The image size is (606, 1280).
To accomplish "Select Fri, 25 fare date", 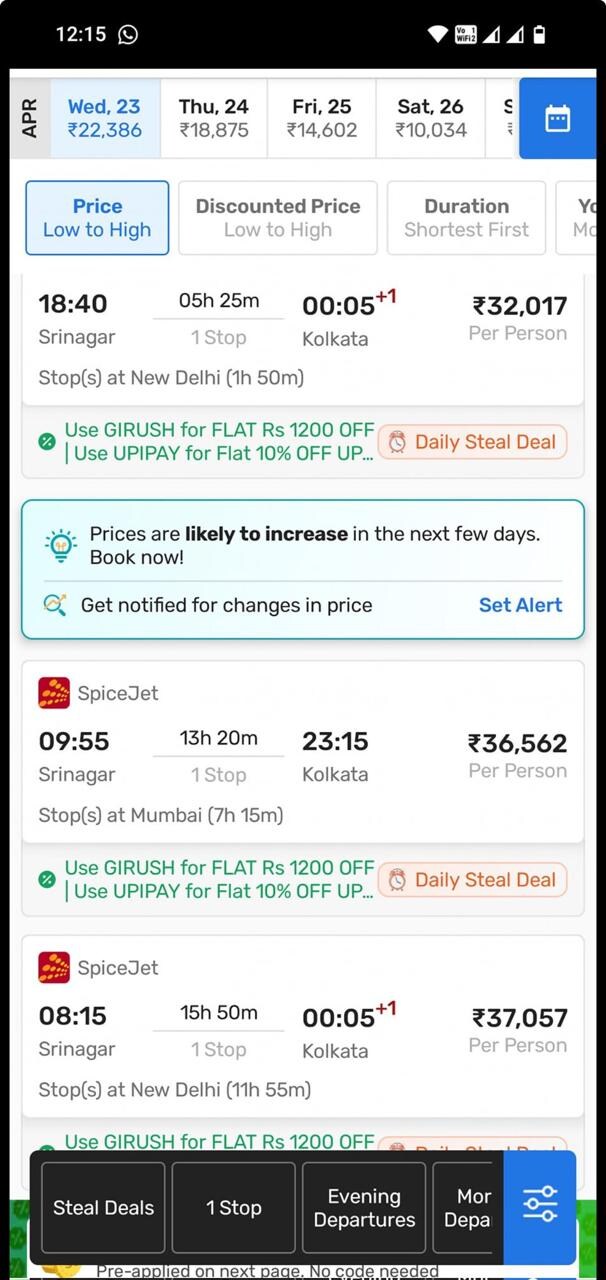I will click(x=321, y=118).
